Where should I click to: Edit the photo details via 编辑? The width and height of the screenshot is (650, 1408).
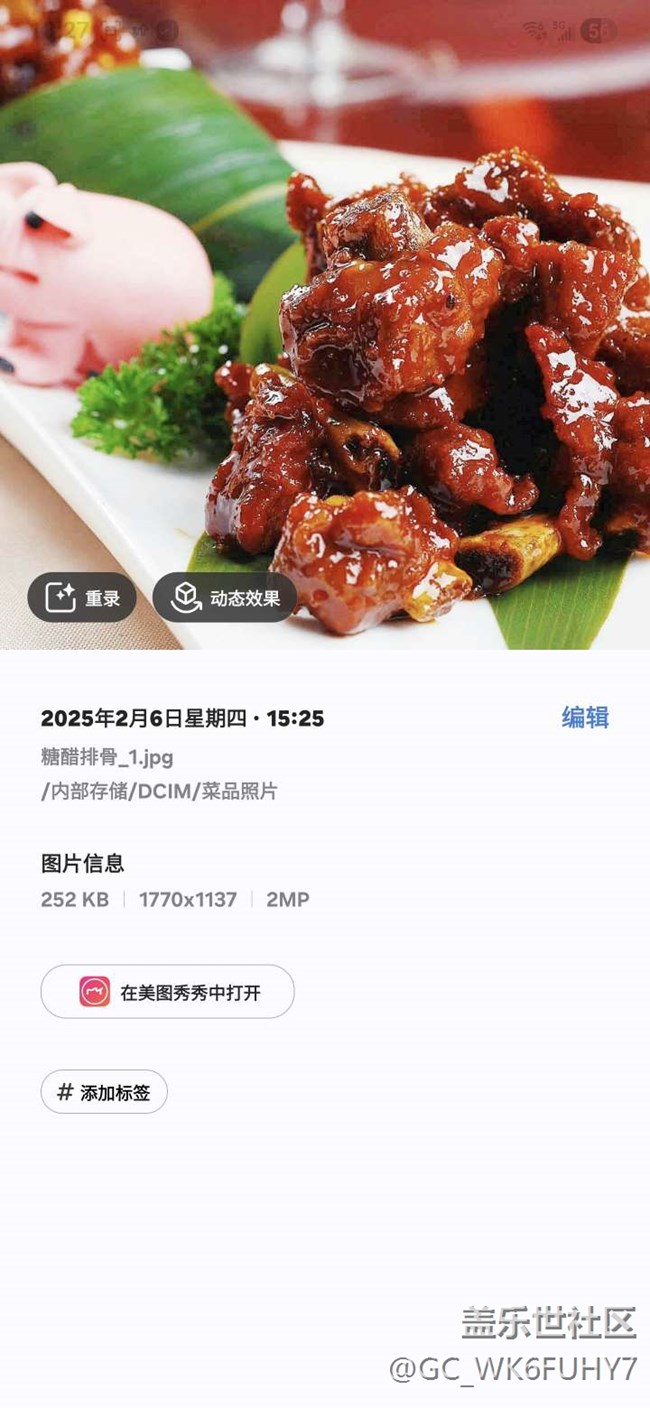click(x=585, y=718)
